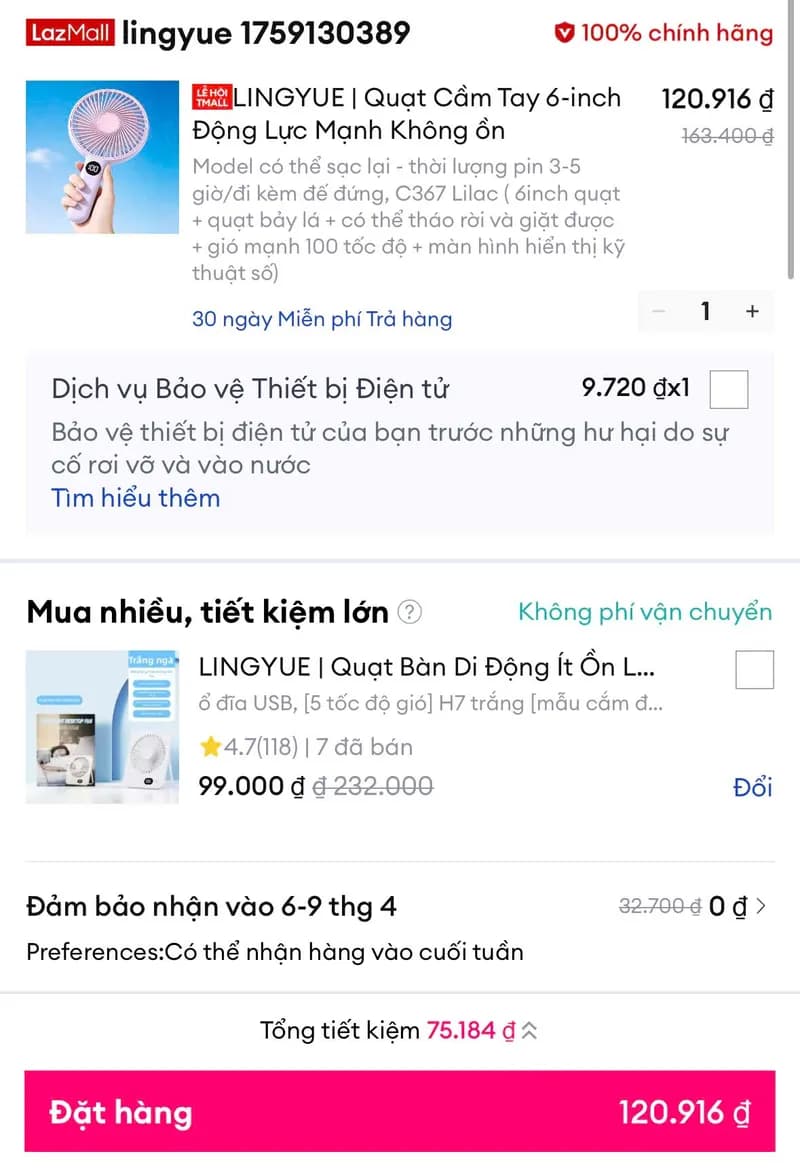Select the bundled LINGYUE desk fan checkbox

point(754,669)
